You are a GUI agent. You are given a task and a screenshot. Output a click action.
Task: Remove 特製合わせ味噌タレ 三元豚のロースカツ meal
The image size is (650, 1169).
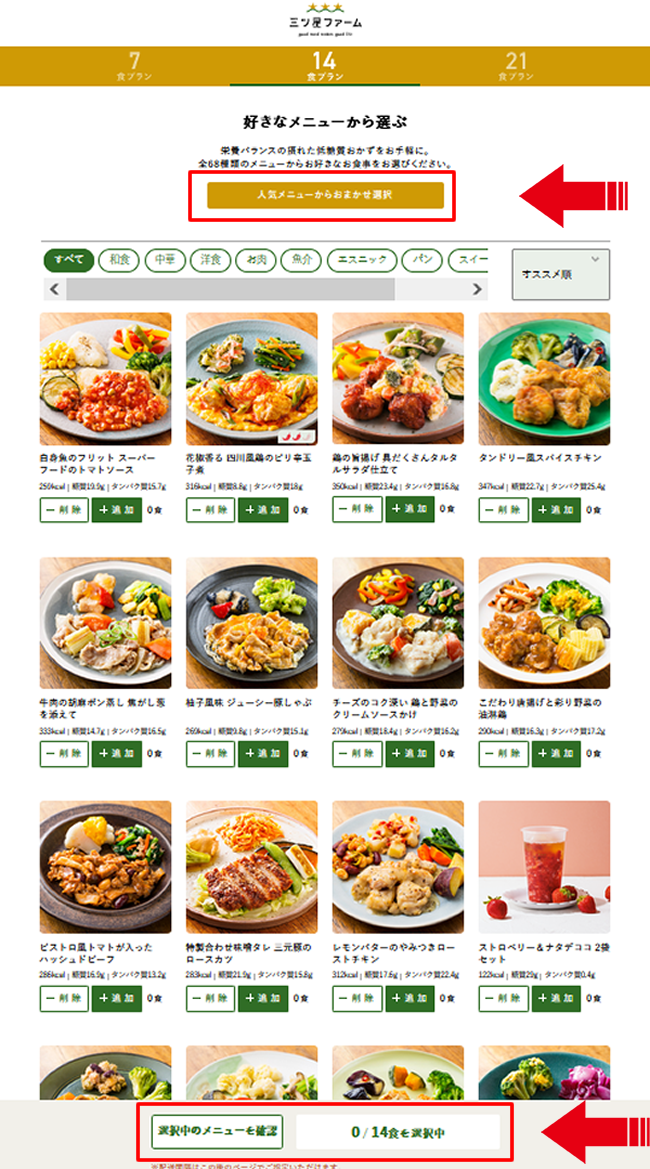211,998
